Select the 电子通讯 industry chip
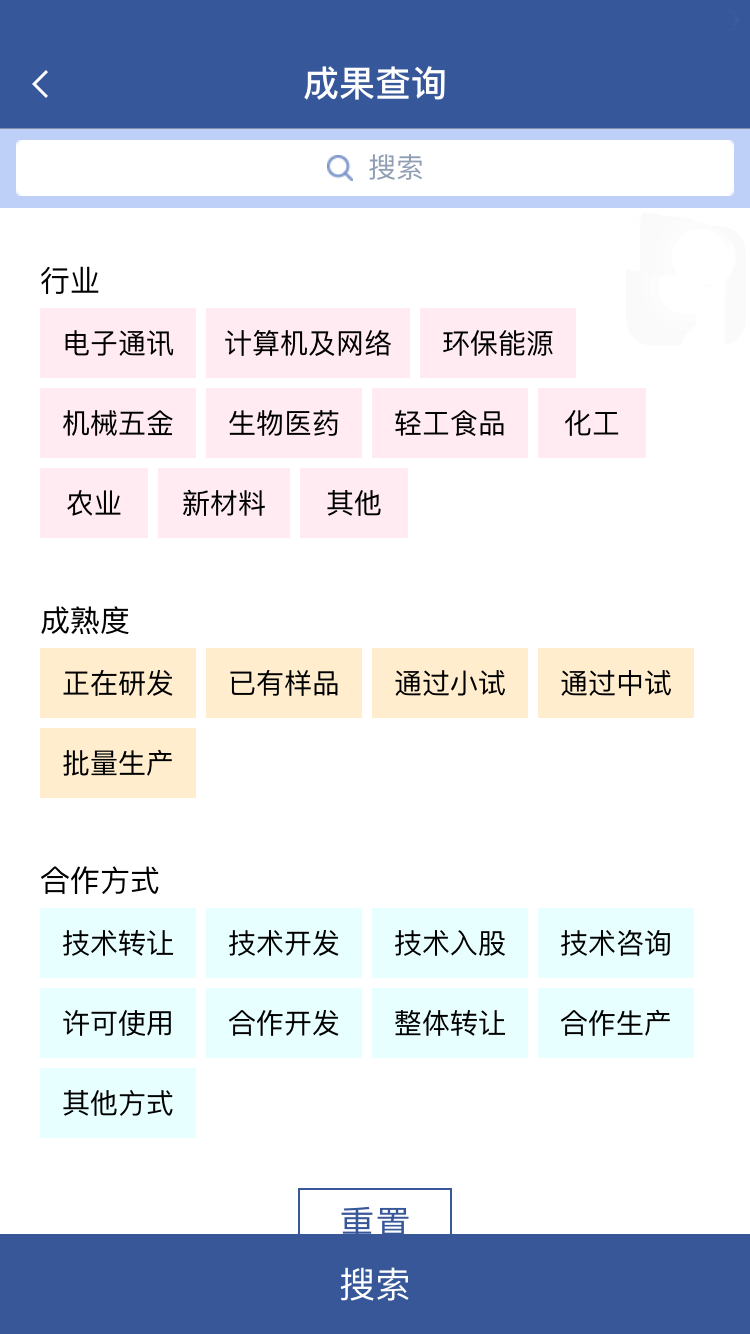This screenshot has height=1334, width=750. (118, 343)
